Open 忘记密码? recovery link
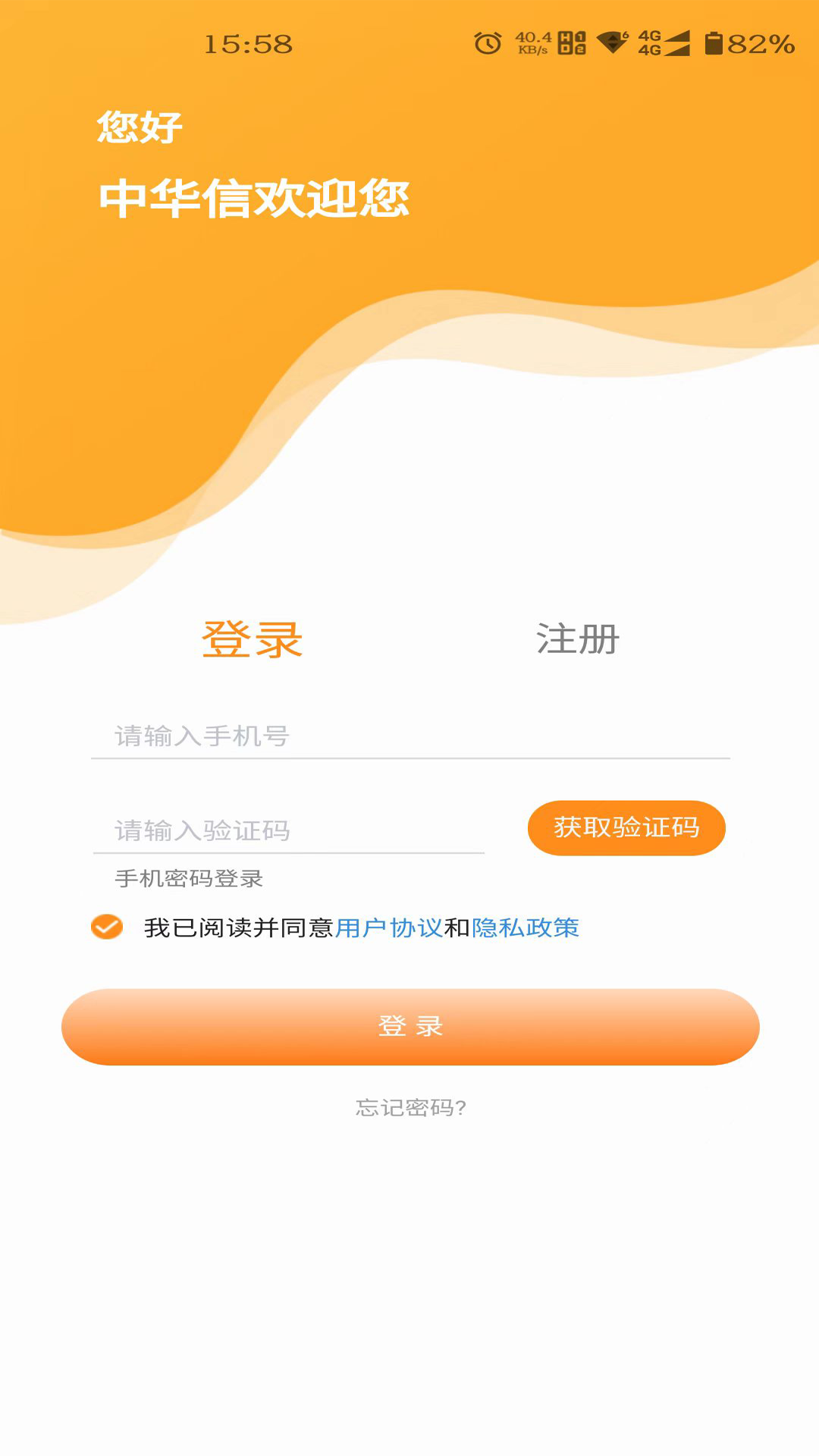Image resolution: width=819 pixels, height=1456 pixels. [410, 1108]
